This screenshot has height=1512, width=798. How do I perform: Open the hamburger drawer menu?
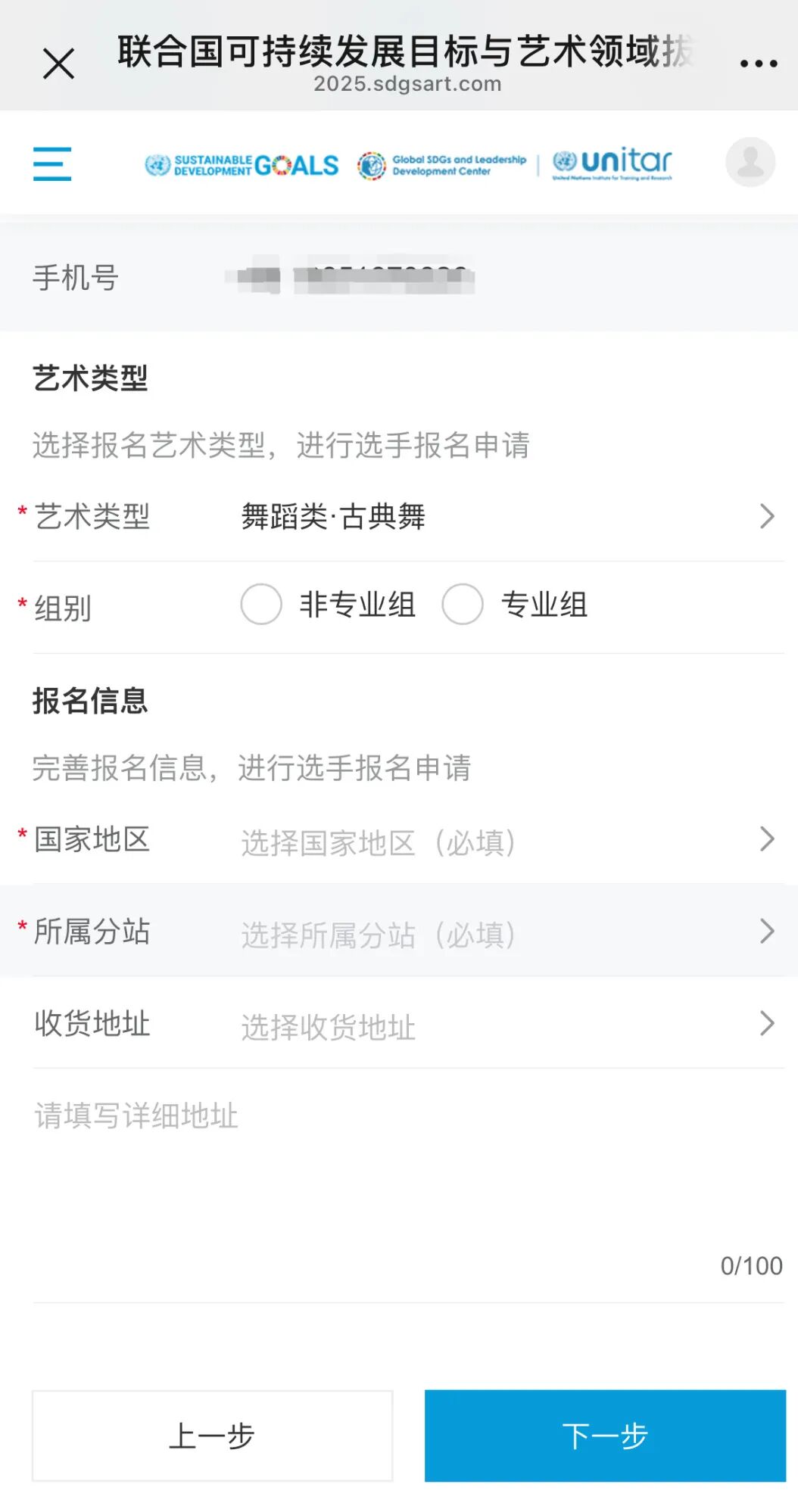coord(52,163)
